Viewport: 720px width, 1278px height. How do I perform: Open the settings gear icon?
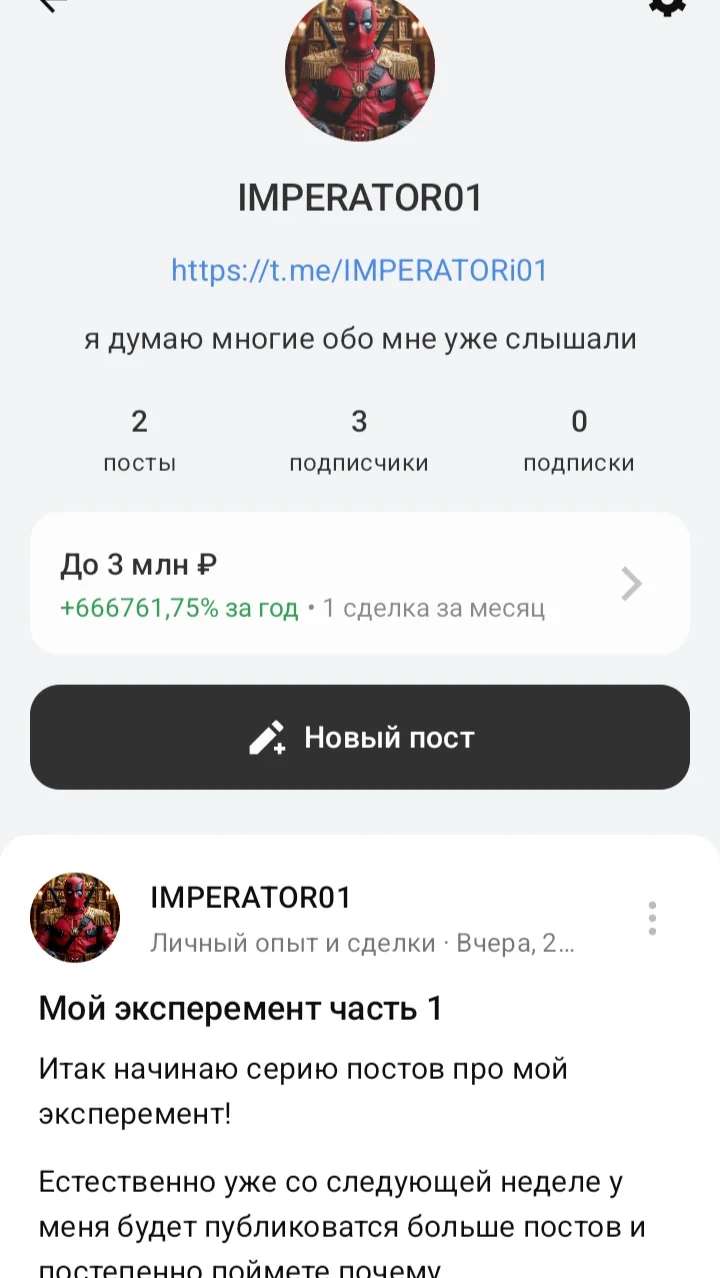pos(667,5)
